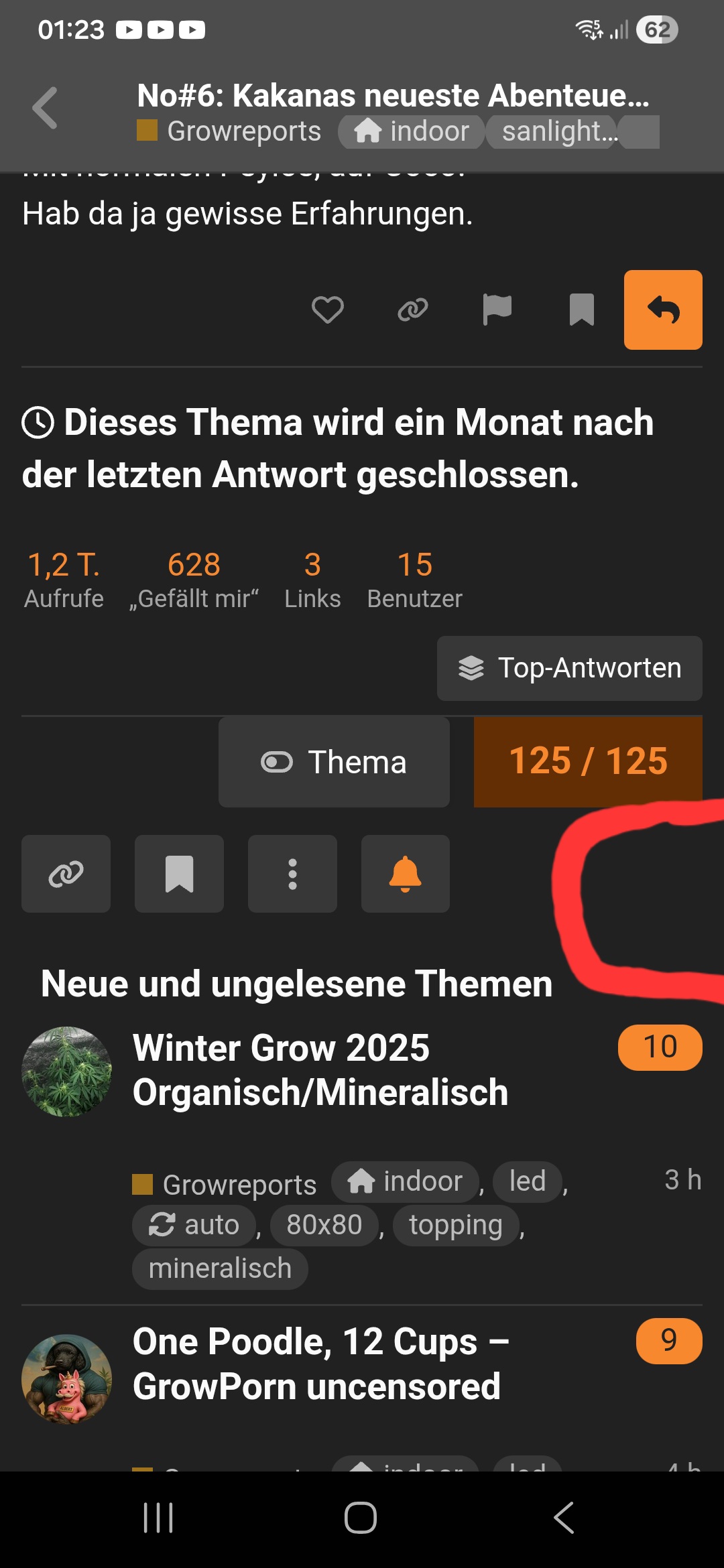The image size is (724, 1568).
Task: Bookmark this post
Action: [581, 310]
